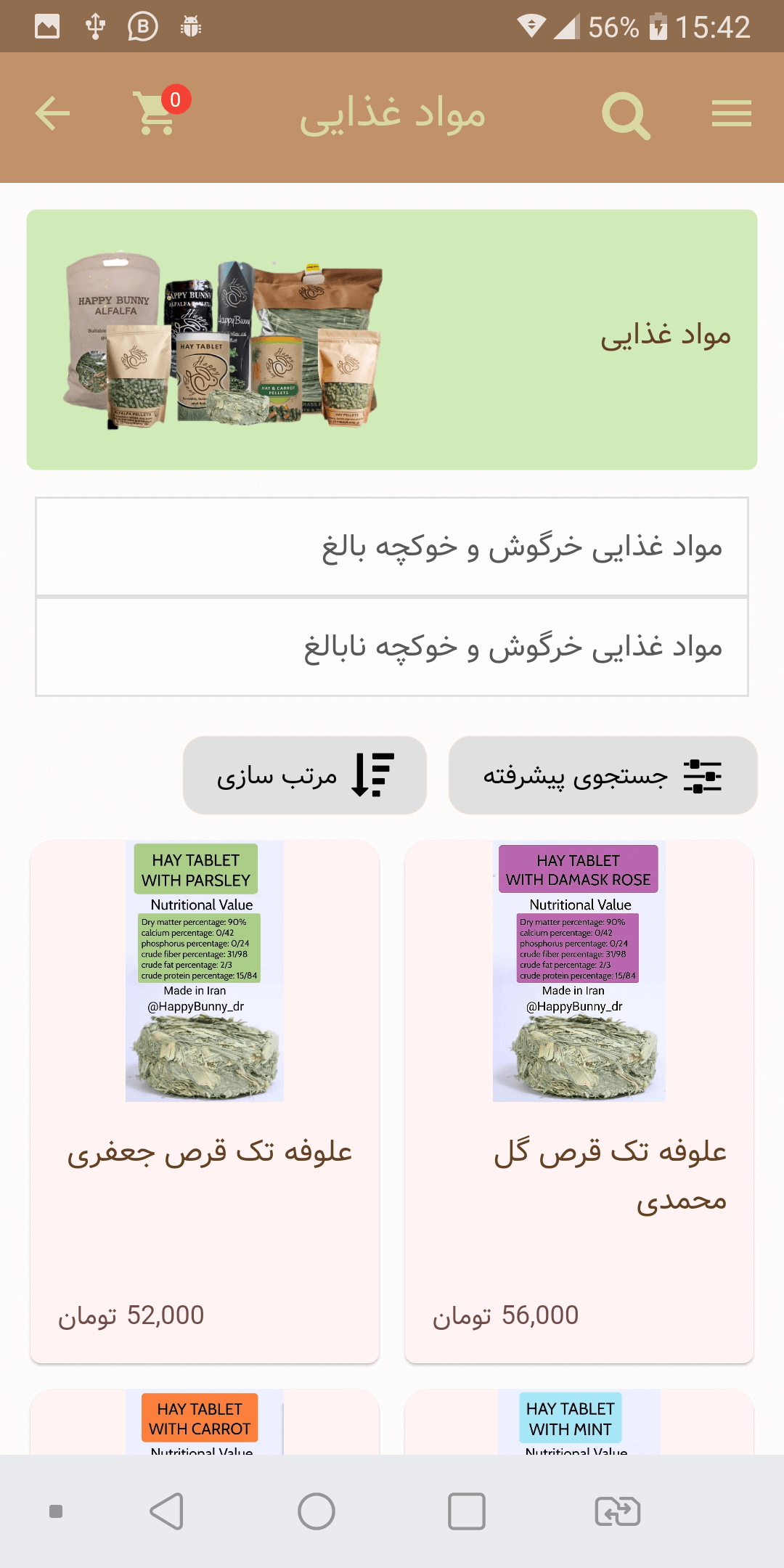
Task: Tap the مرتب سازی sort button
Action: coord(305,775)
